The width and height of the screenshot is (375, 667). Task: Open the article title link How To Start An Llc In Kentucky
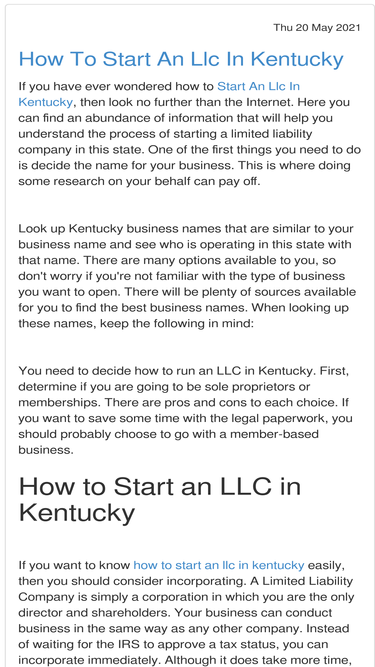[181, 59]
